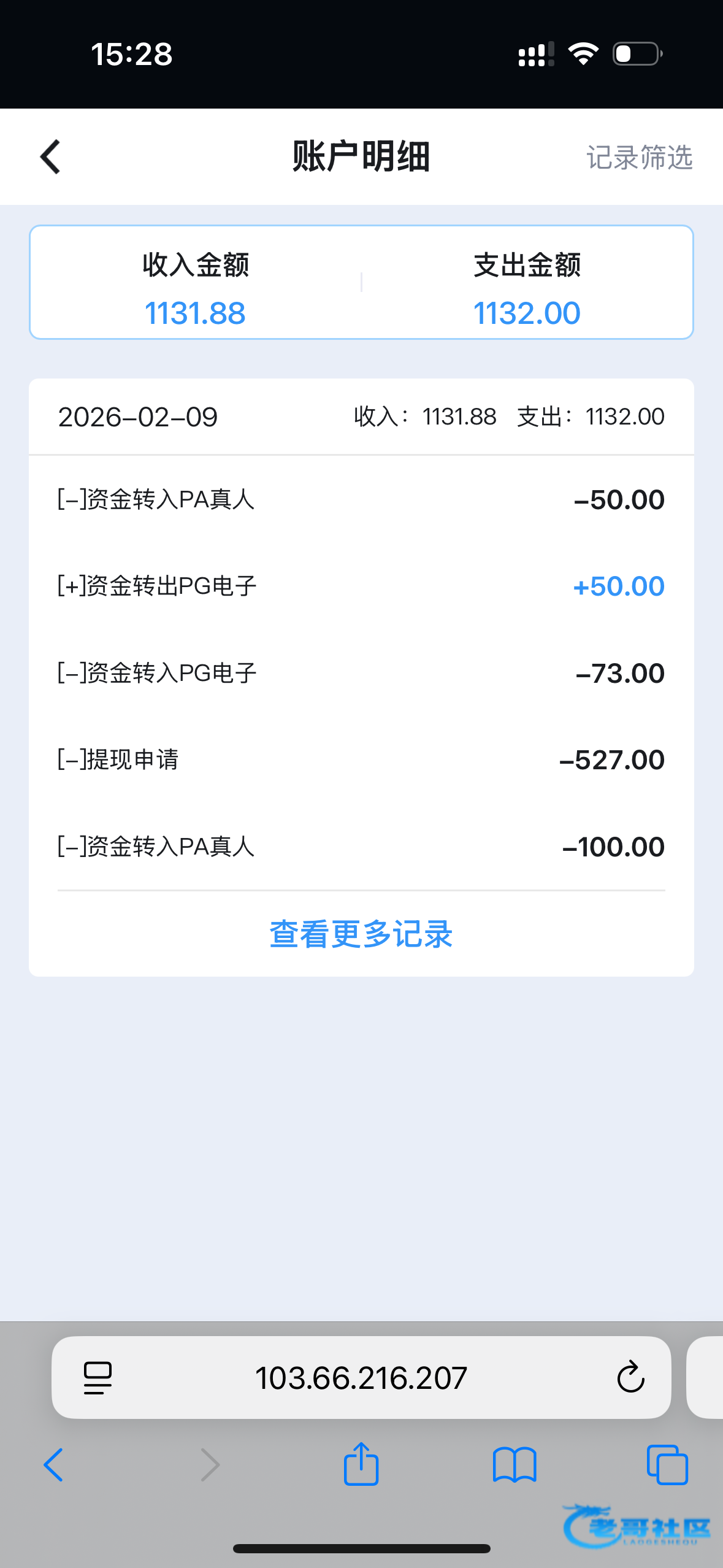Navigate back in Safari's toolbar
Image resolution: width=723 pixels, height=1568 pixels.
[x=54, y=1465]
